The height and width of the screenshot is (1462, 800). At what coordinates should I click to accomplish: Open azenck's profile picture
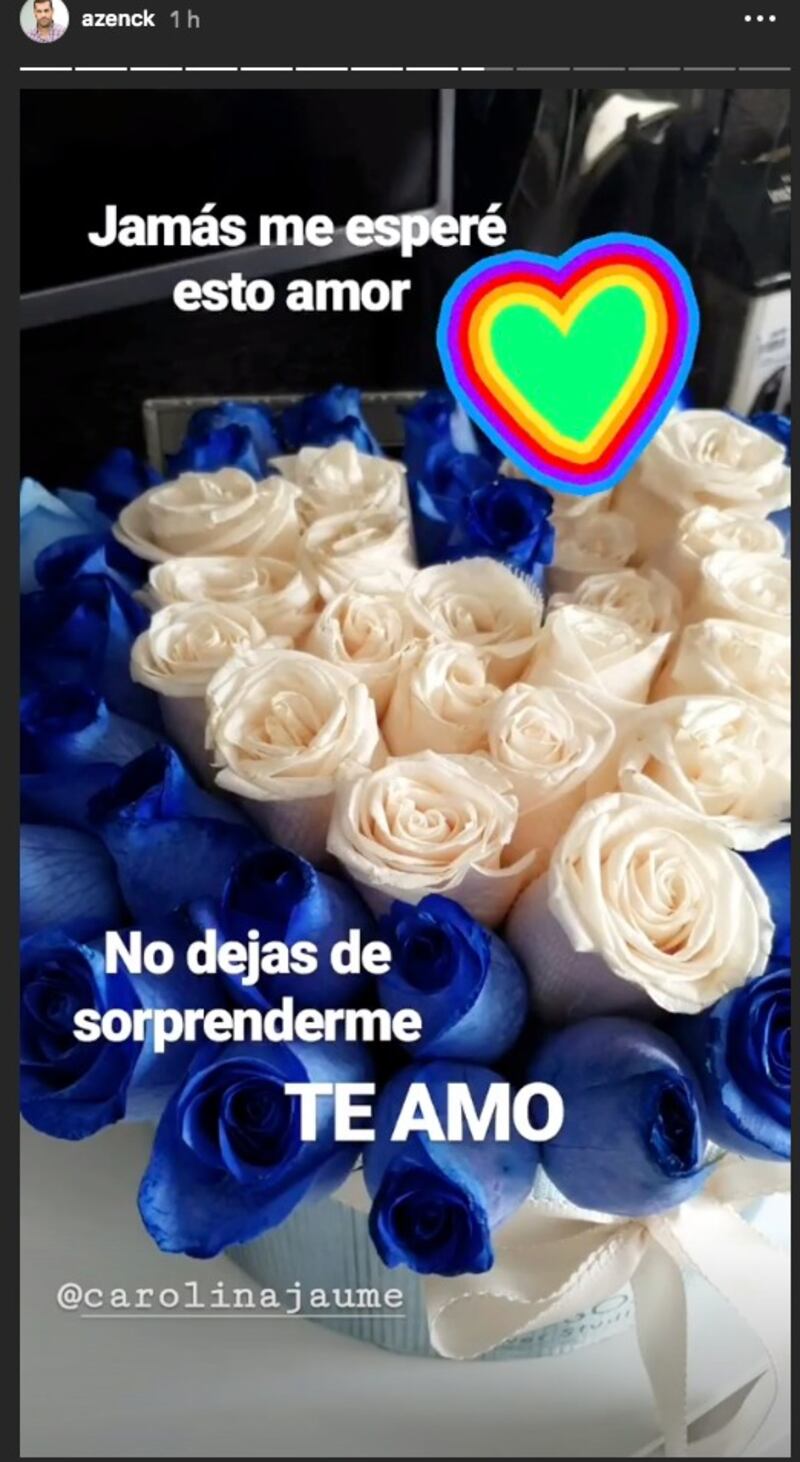[44, 20]
